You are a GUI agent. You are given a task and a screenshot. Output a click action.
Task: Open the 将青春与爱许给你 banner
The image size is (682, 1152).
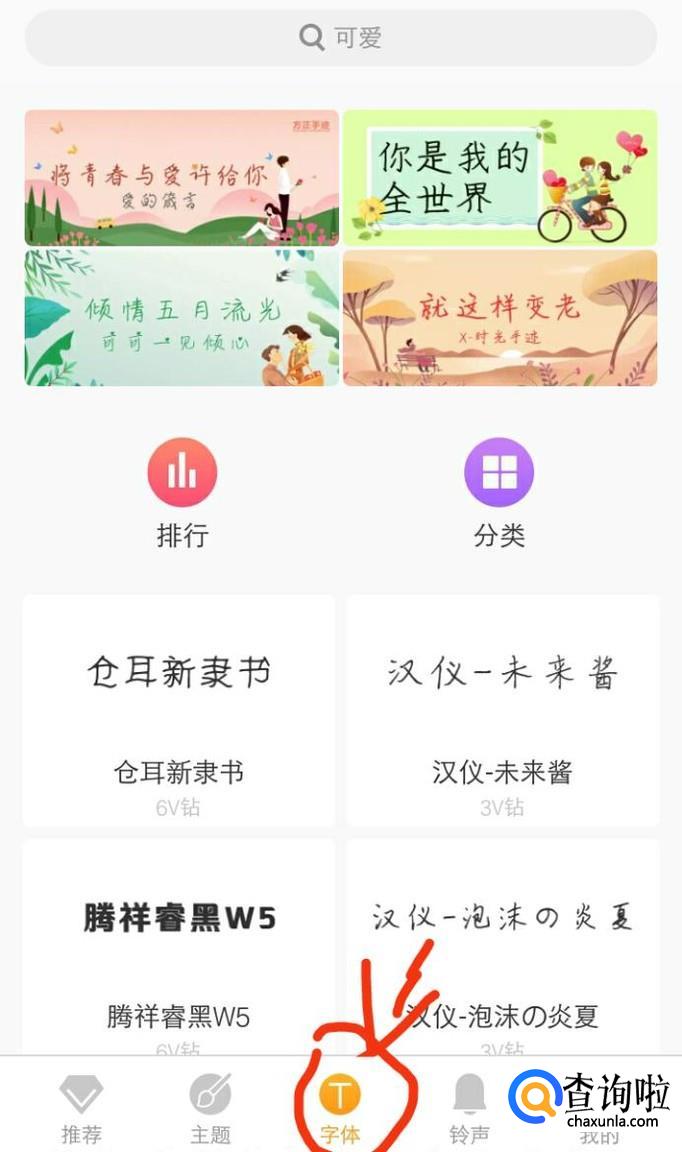pyautogui.click(x=181, y=177)
